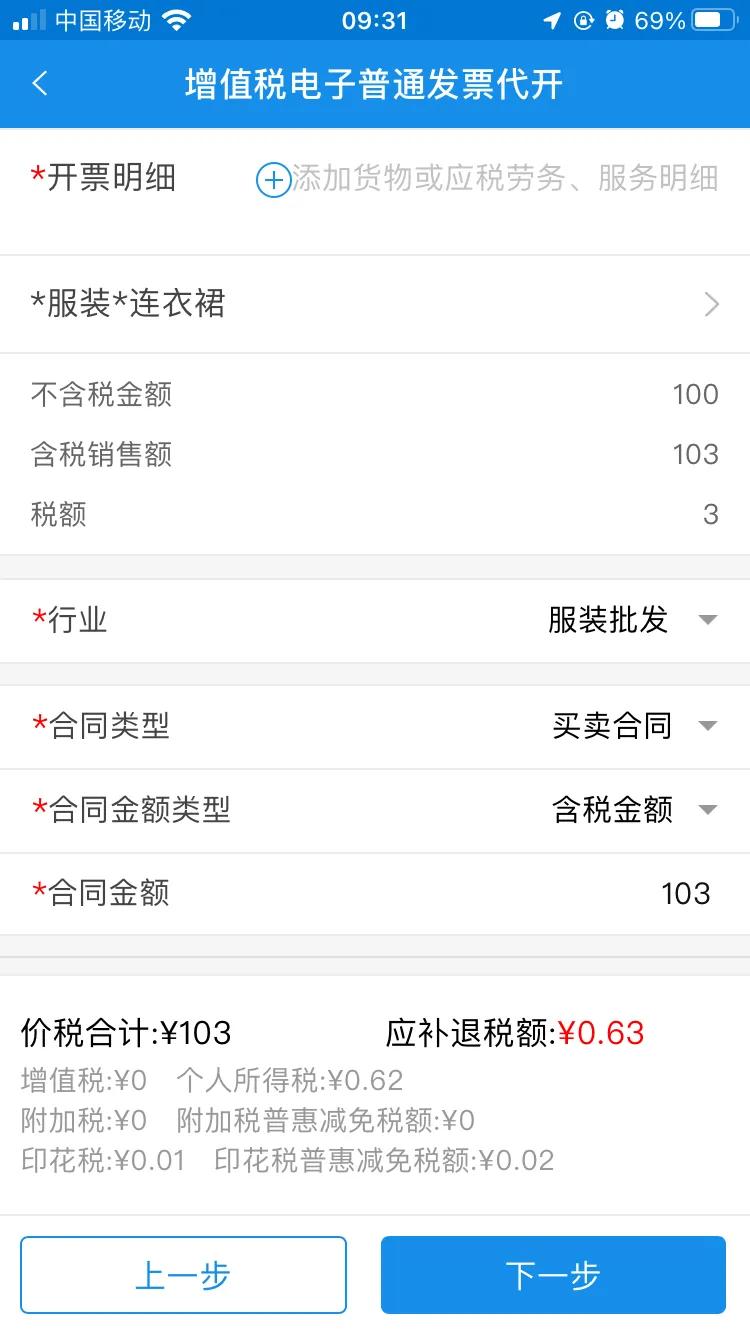The width and height of the screenshot is (750, 1334).
Task: Tap the alarm clock icon in the status bar
Action: [x=612, y=18]
